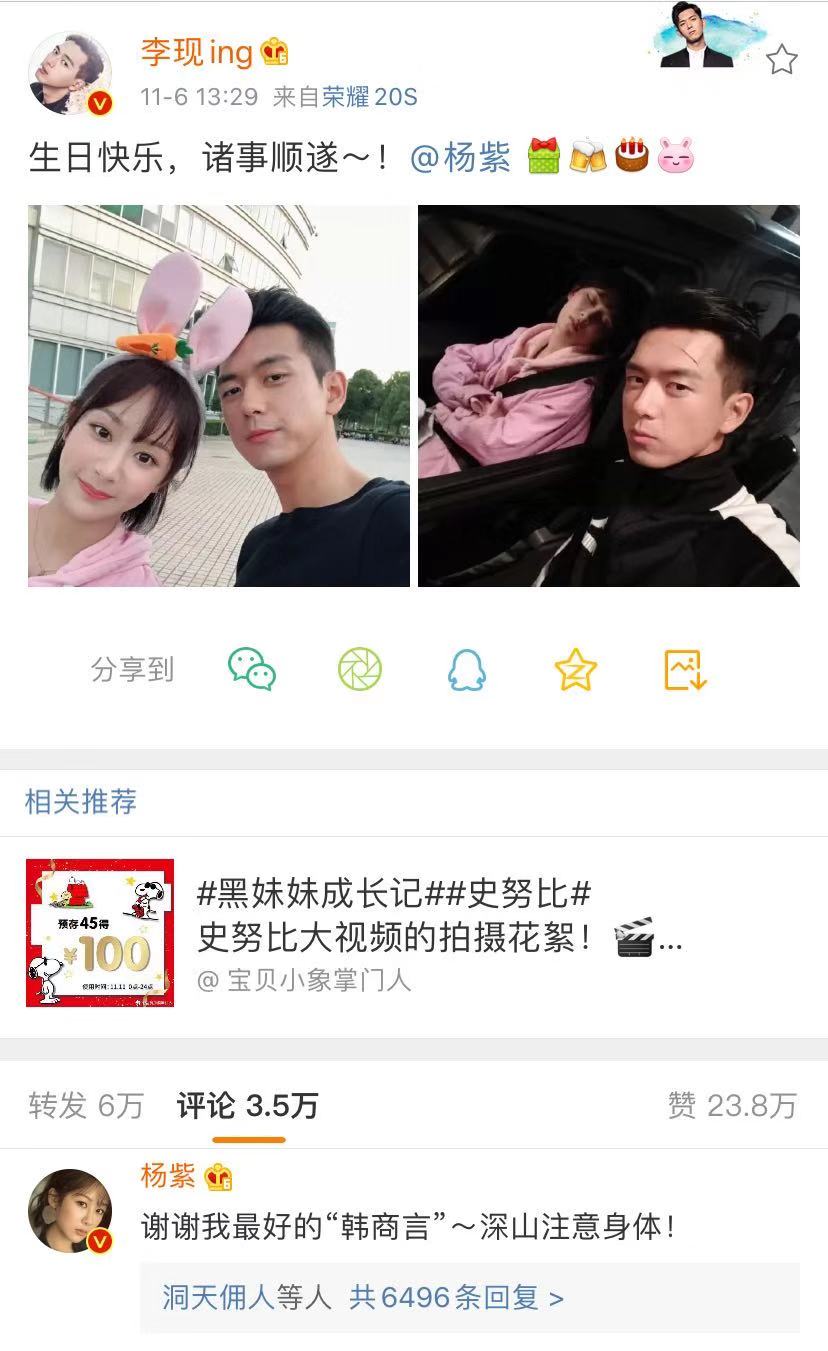Screen dimensions: 828x1351
Task: Switch to the 评论 3.5万 tab
Action: coord(247,1105)
